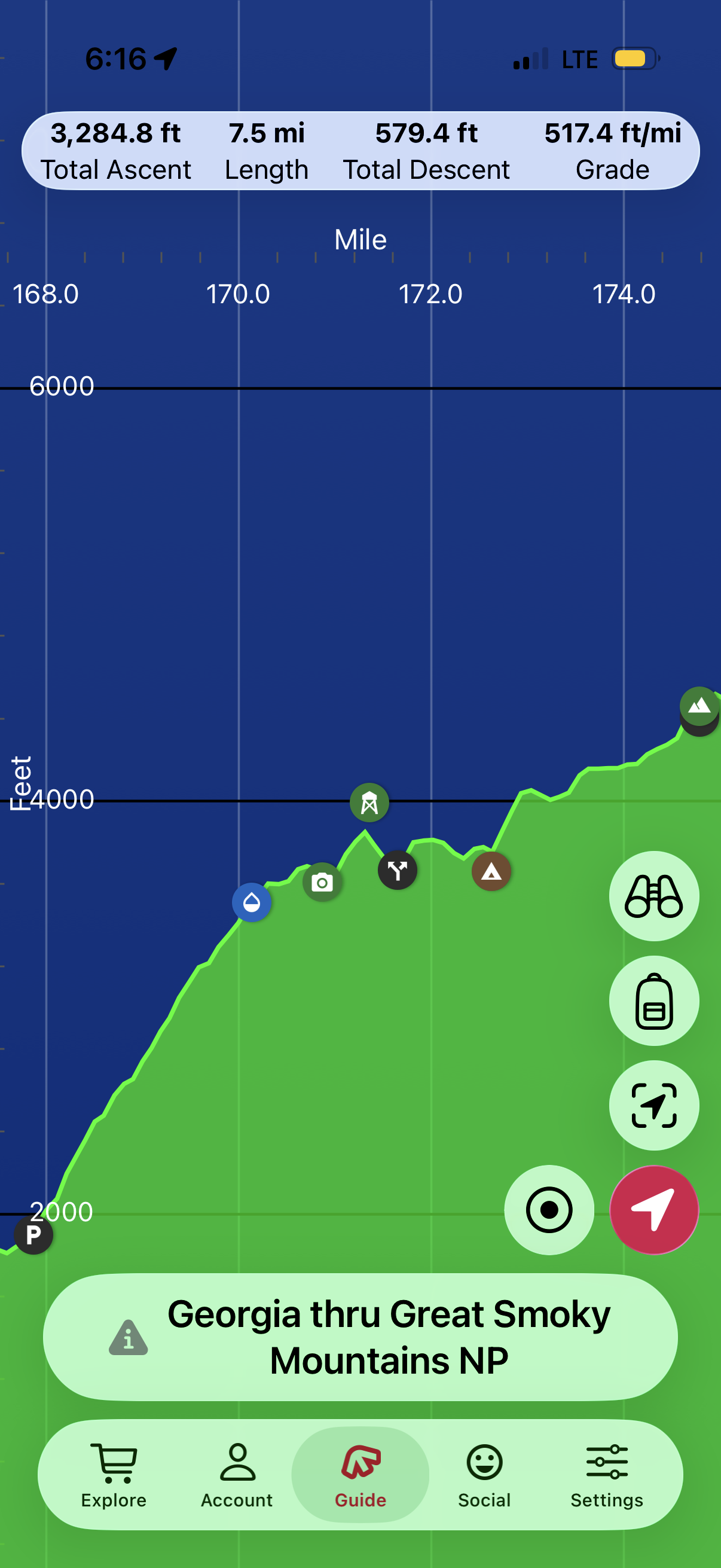Open the backpack button
The width and height of the screenshot is (721, 1568).
(x=653, y=1000)
